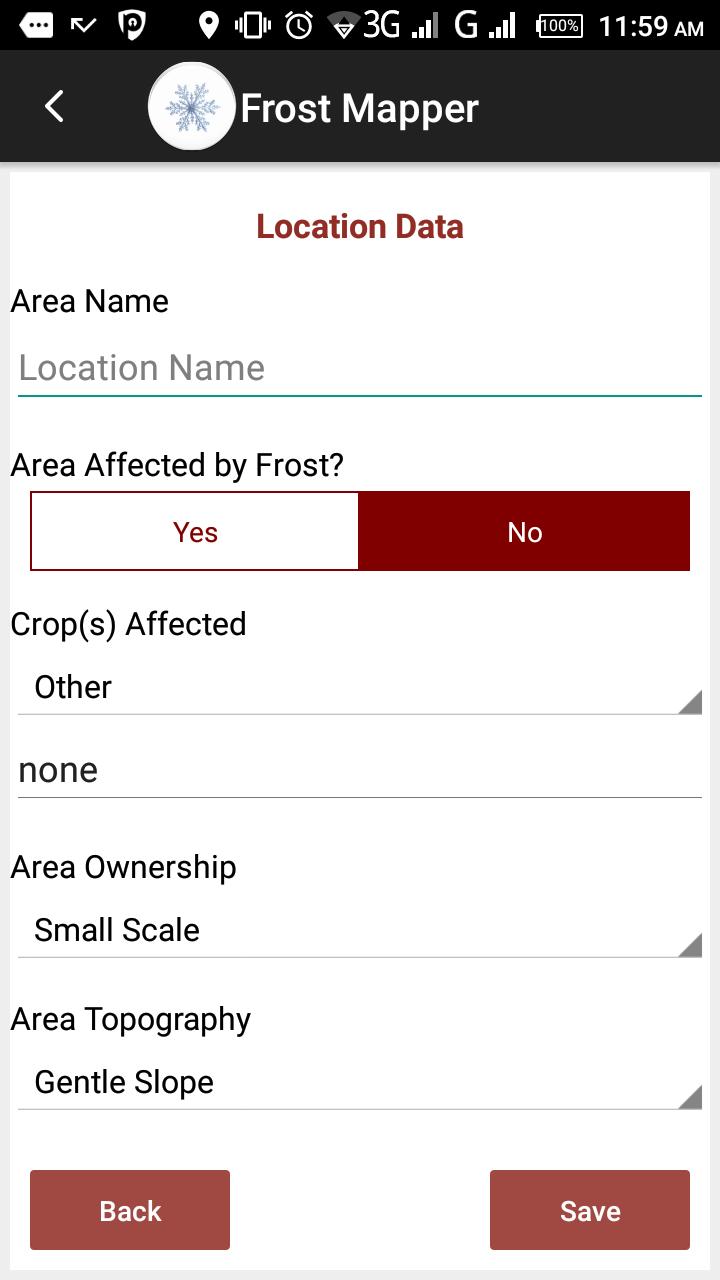Open the Crop(s) Affected dropdown
The image size is (720, 1280).
click(360, 686)
